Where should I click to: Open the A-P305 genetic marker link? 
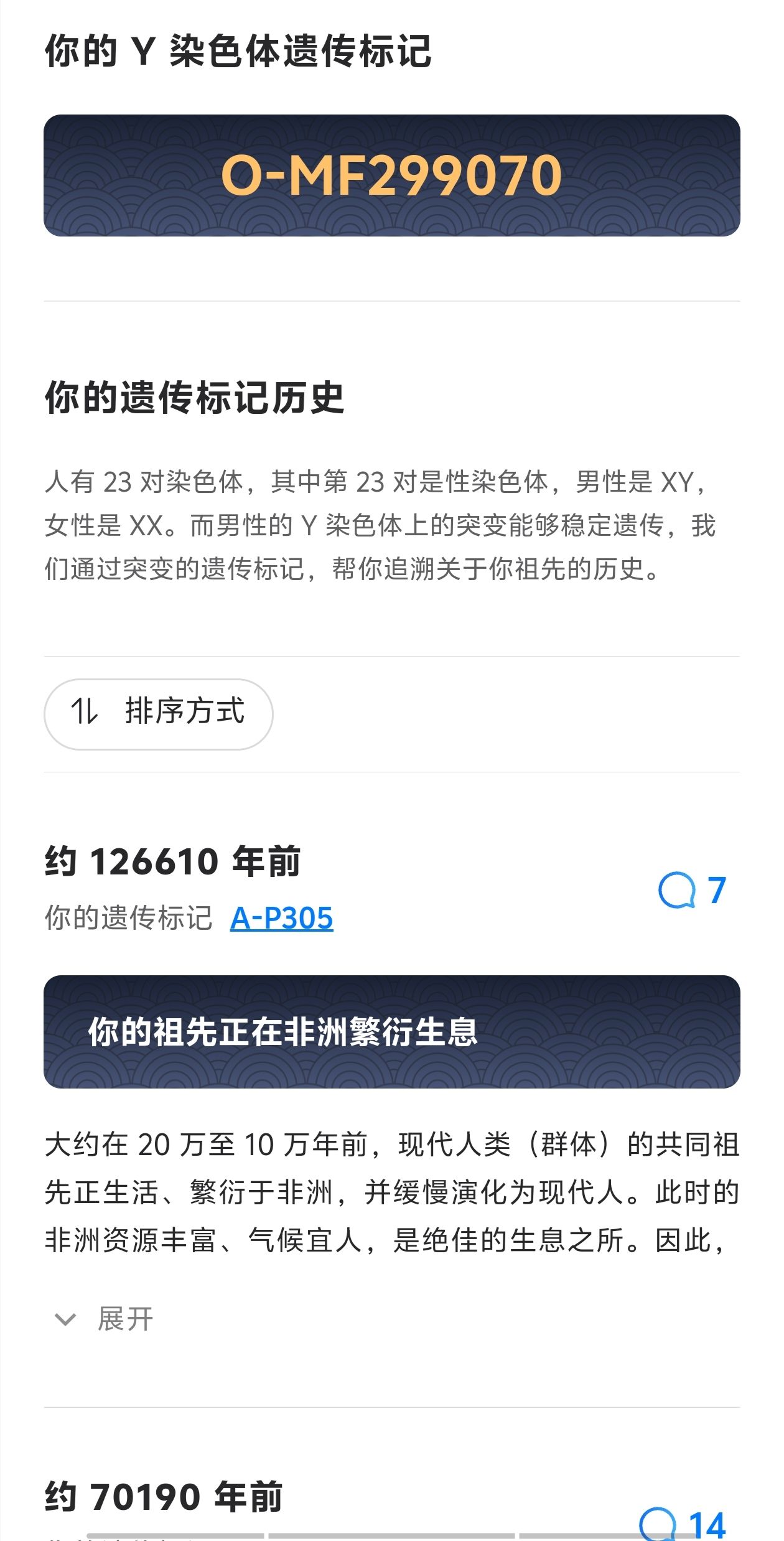(281, 918)
